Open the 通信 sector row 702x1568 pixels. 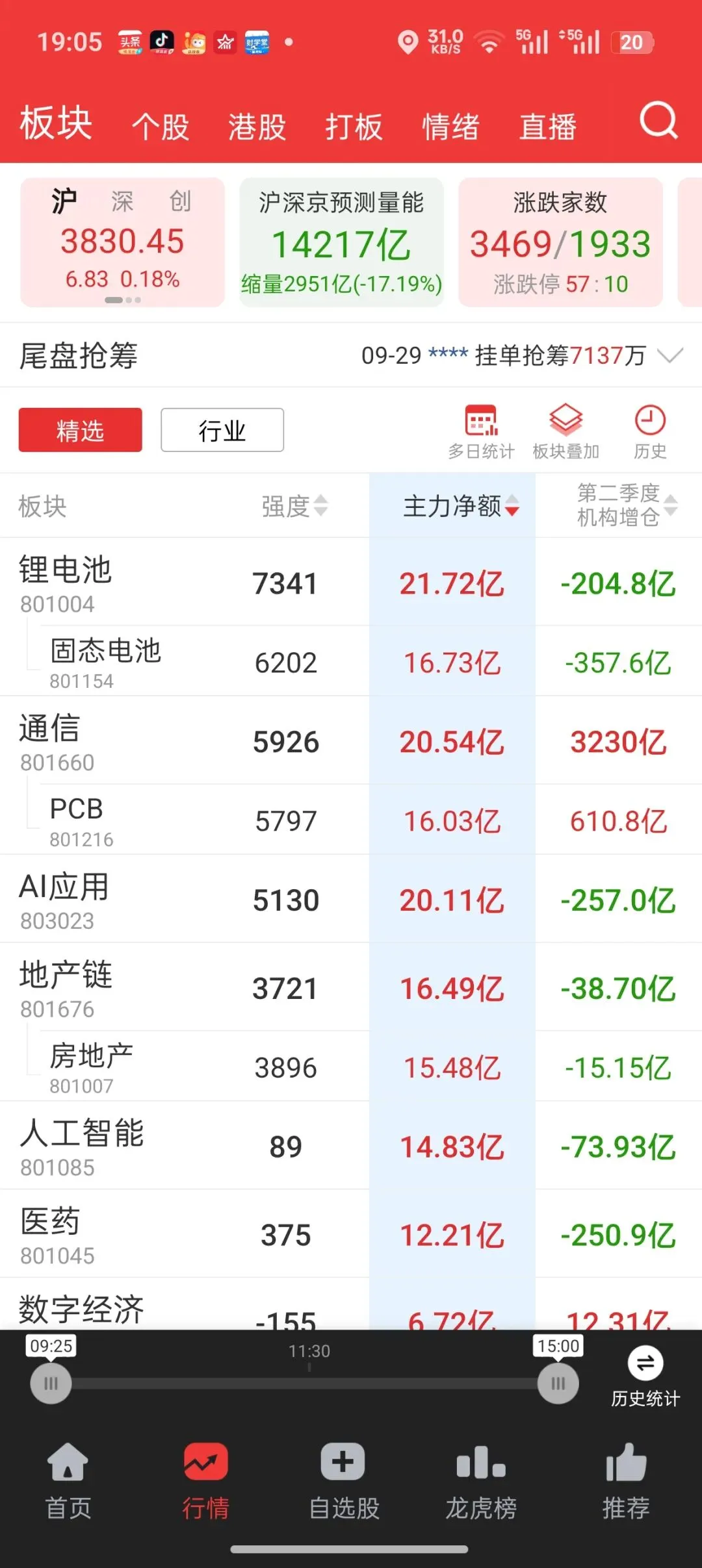[351, 741]
